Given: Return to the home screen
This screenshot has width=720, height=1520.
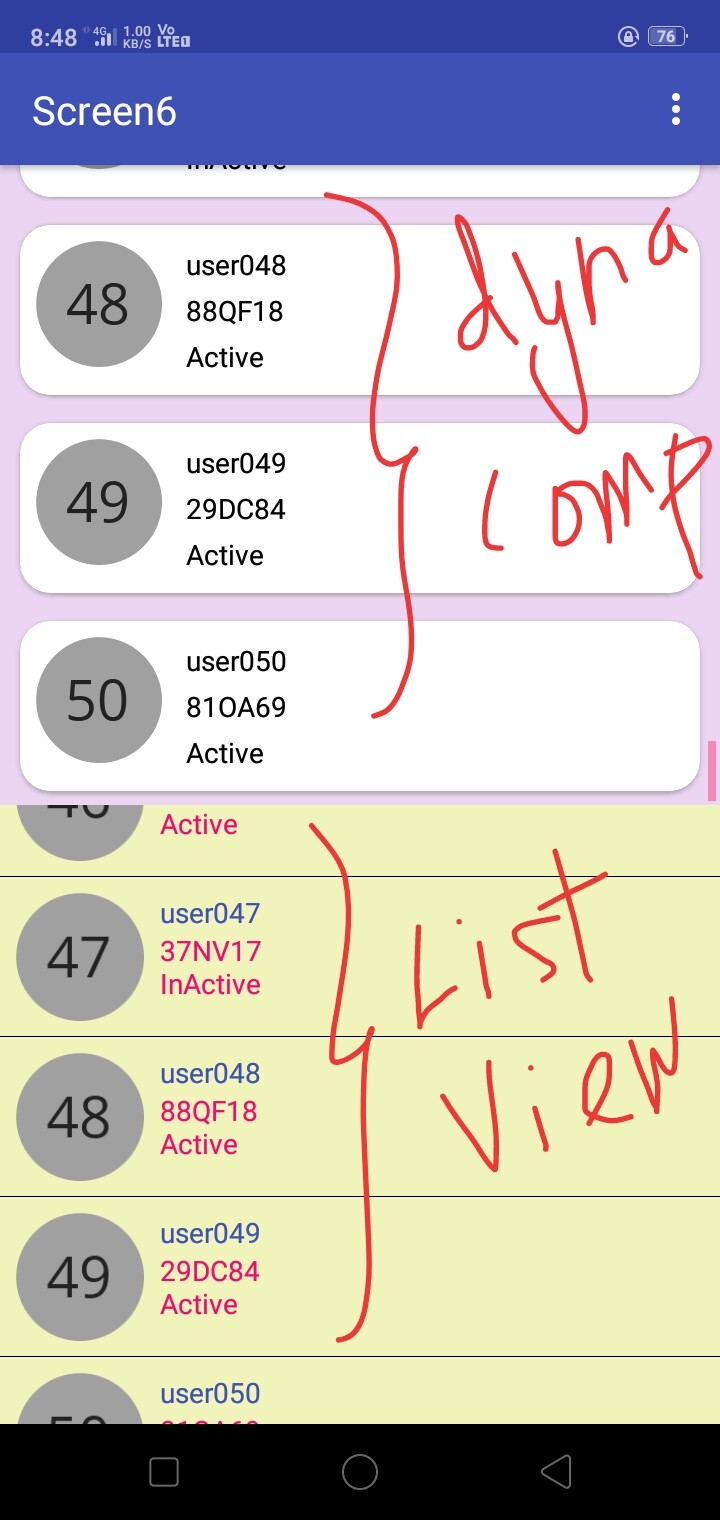Looking at the screenshot, I should coord(359,1471).
